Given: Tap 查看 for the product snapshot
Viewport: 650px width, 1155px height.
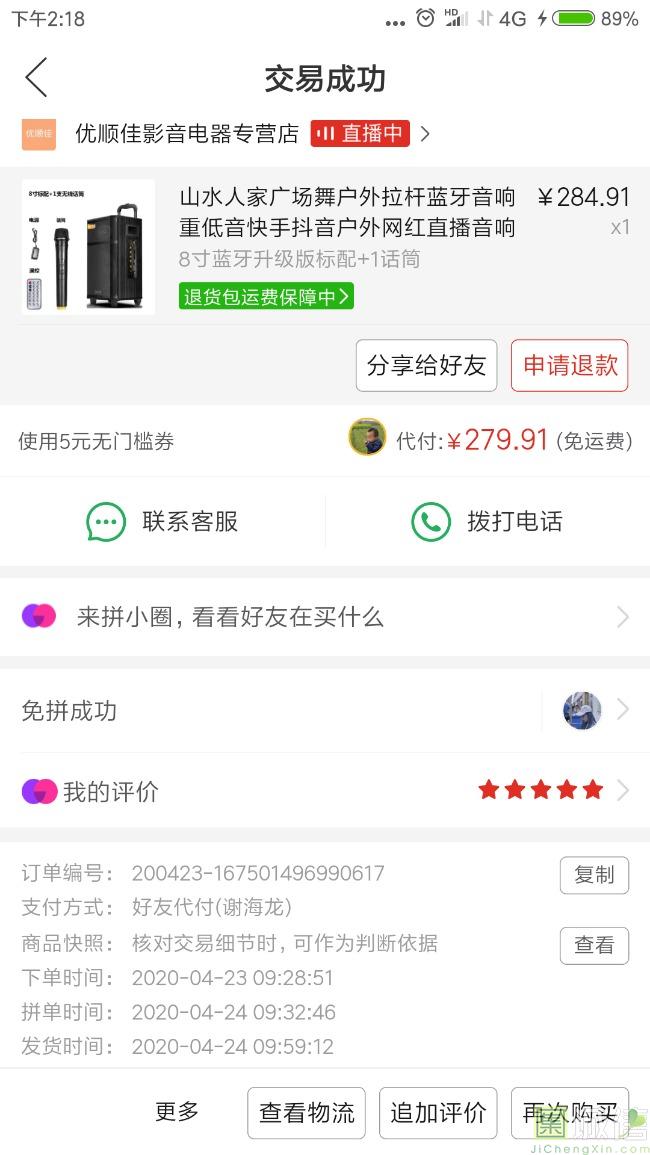Looking at the screenshot, I should (x=594, y=945).
